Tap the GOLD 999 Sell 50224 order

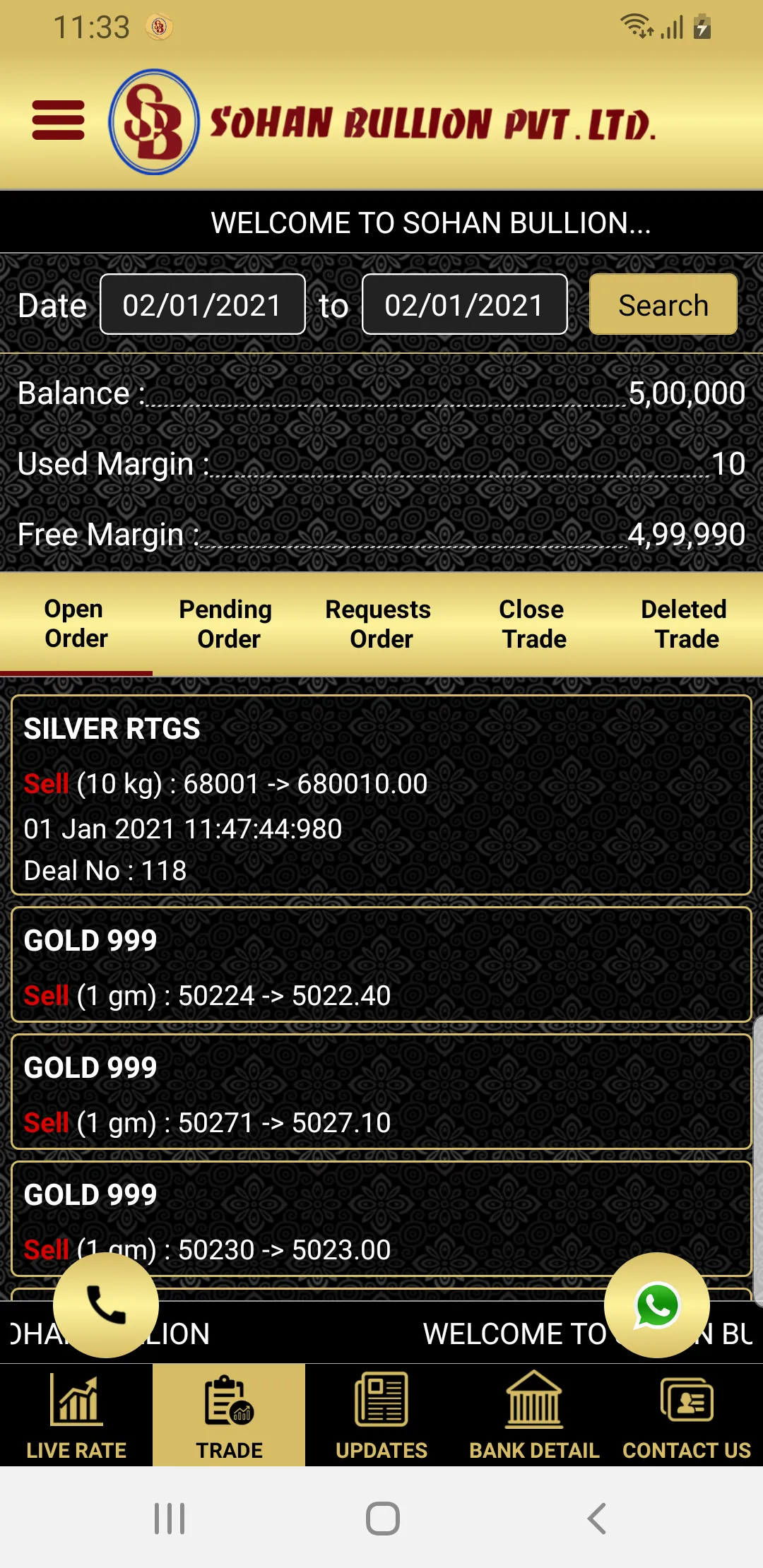381,966
